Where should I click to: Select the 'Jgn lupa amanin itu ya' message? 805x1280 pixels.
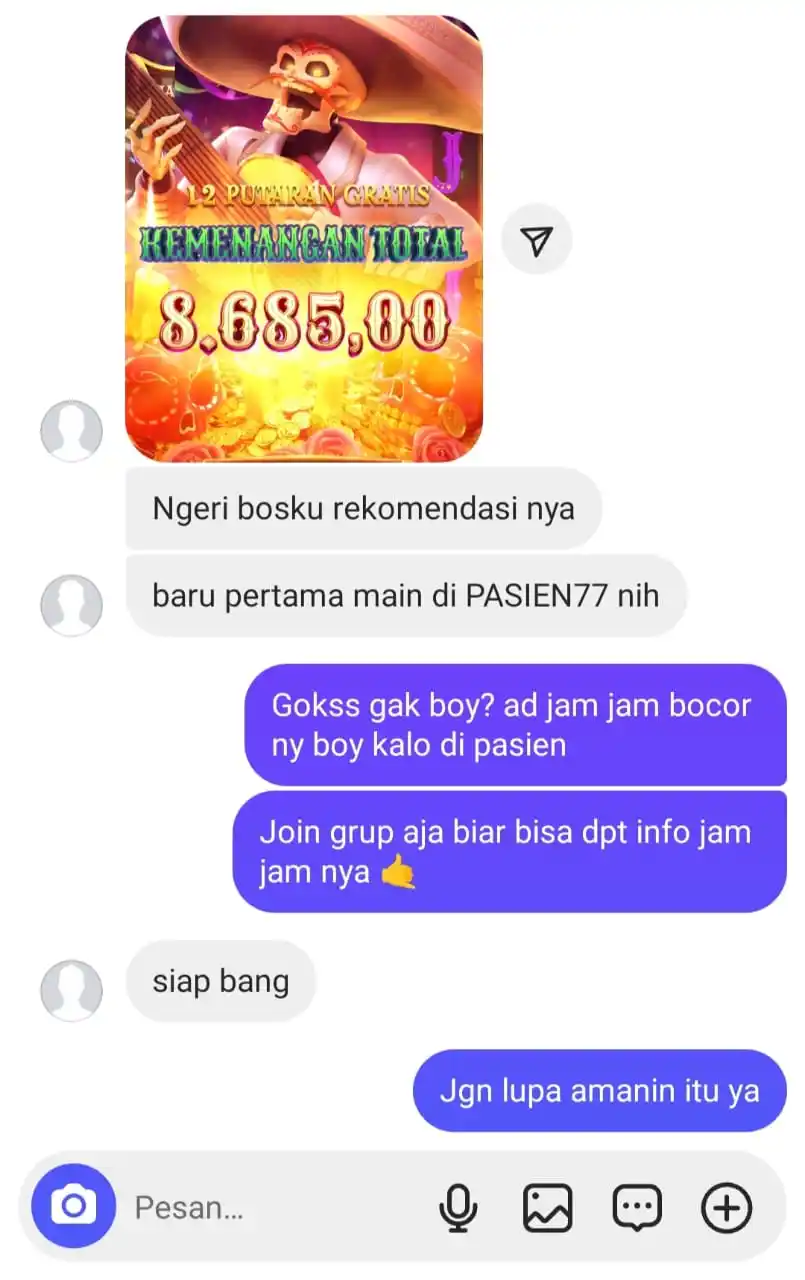click(598, 1091)
